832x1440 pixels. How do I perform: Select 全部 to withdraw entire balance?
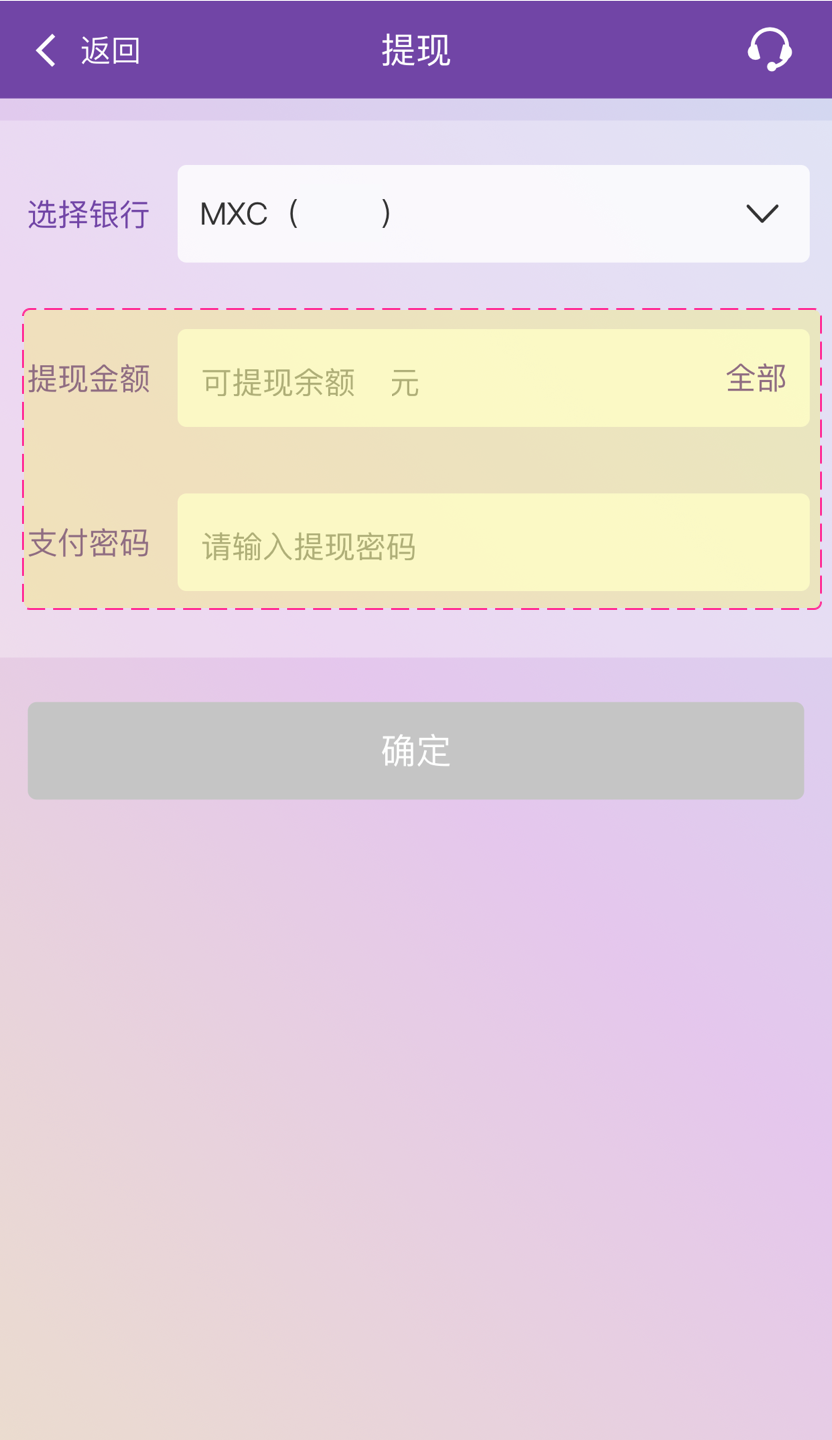(x=755, y=378)
